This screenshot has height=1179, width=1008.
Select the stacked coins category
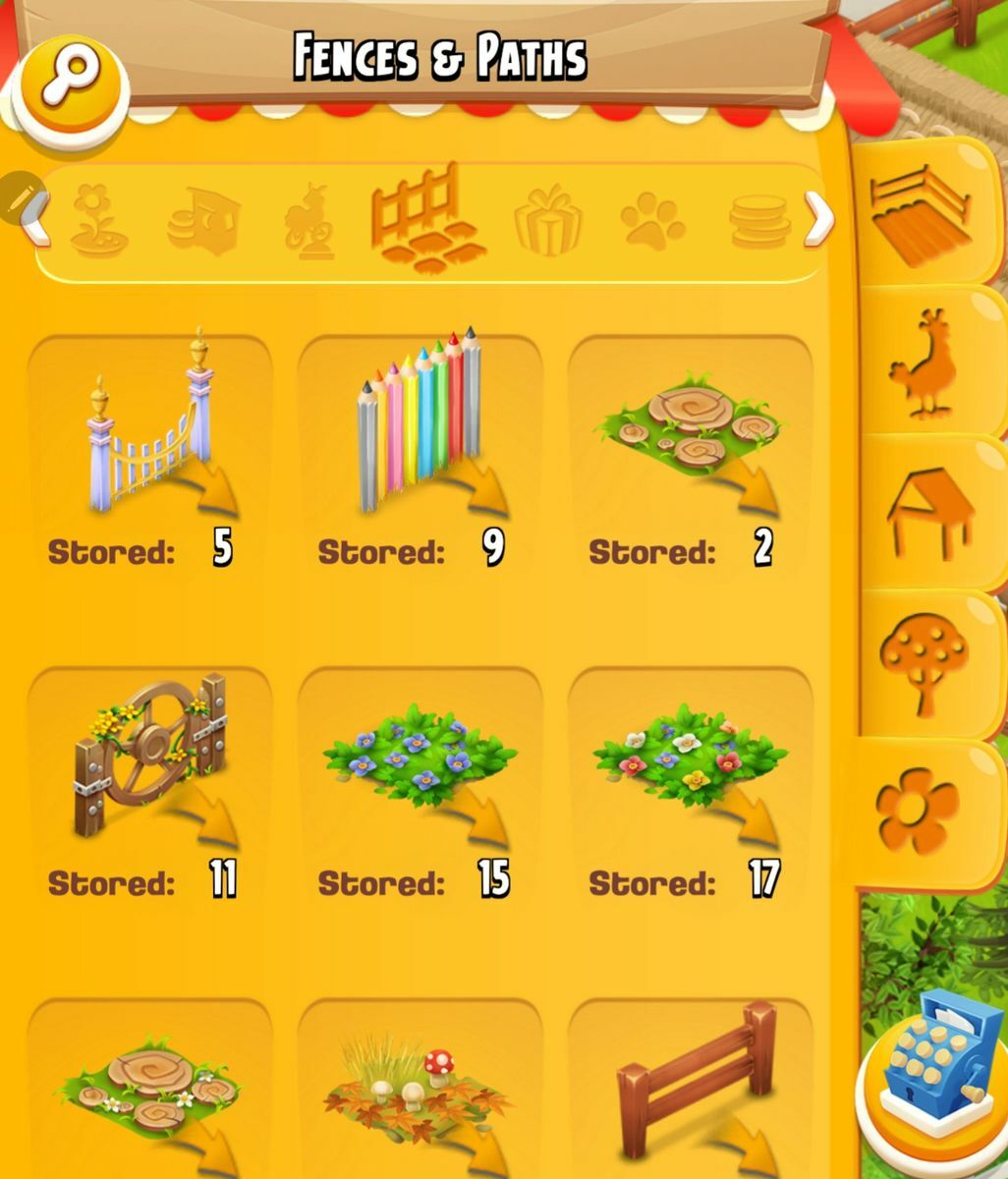[759, 221]
